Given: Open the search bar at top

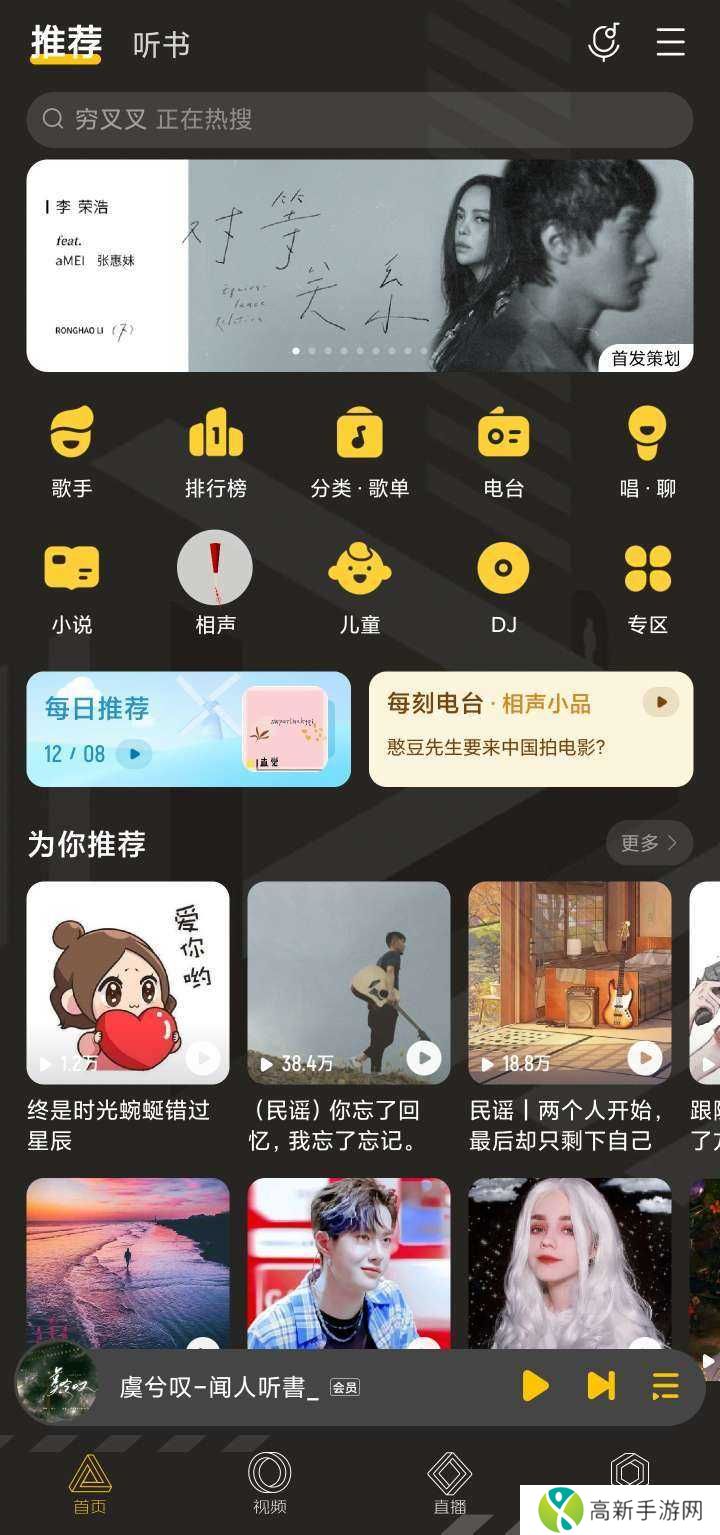Looking at the screenshot, I should click(360, 120).
